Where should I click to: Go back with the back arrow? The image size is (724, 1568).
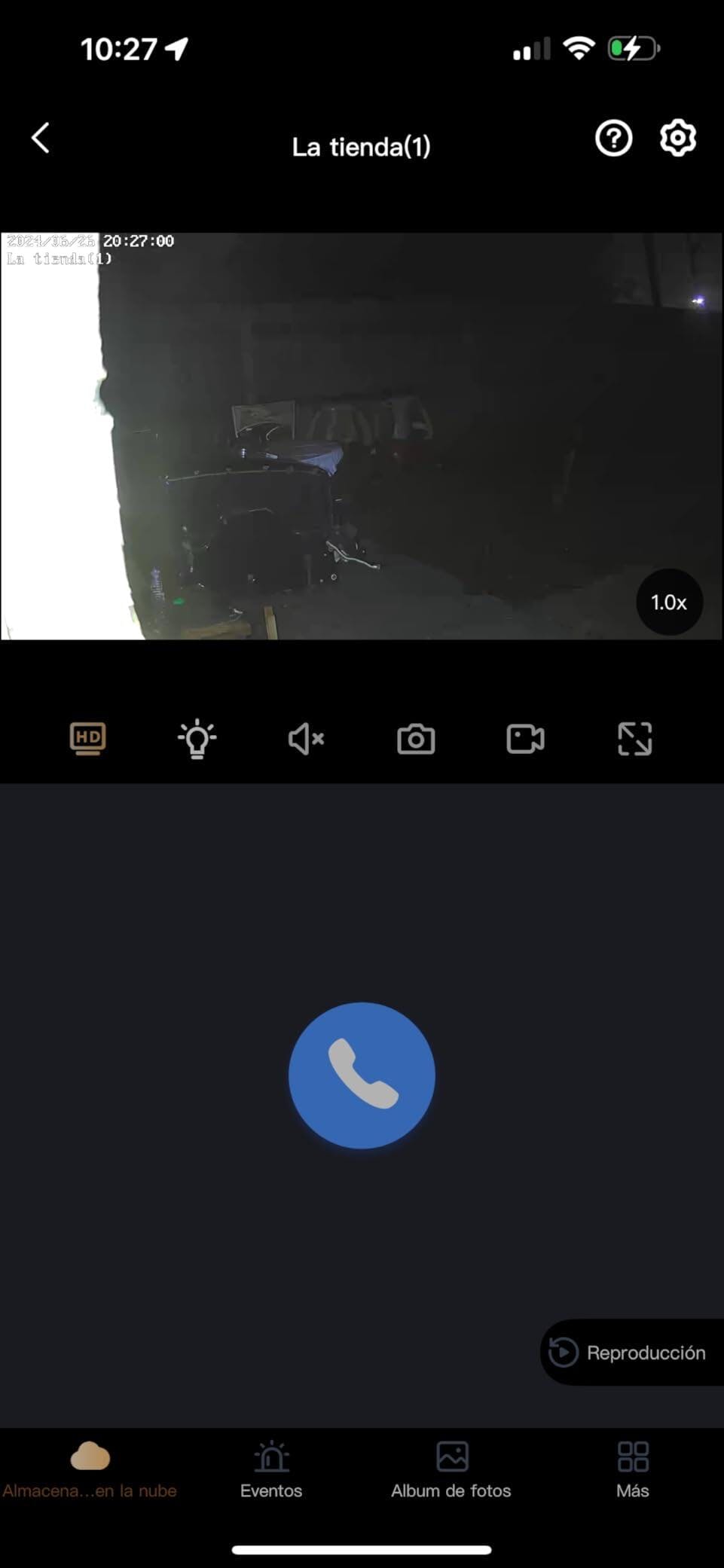[41, 139]
